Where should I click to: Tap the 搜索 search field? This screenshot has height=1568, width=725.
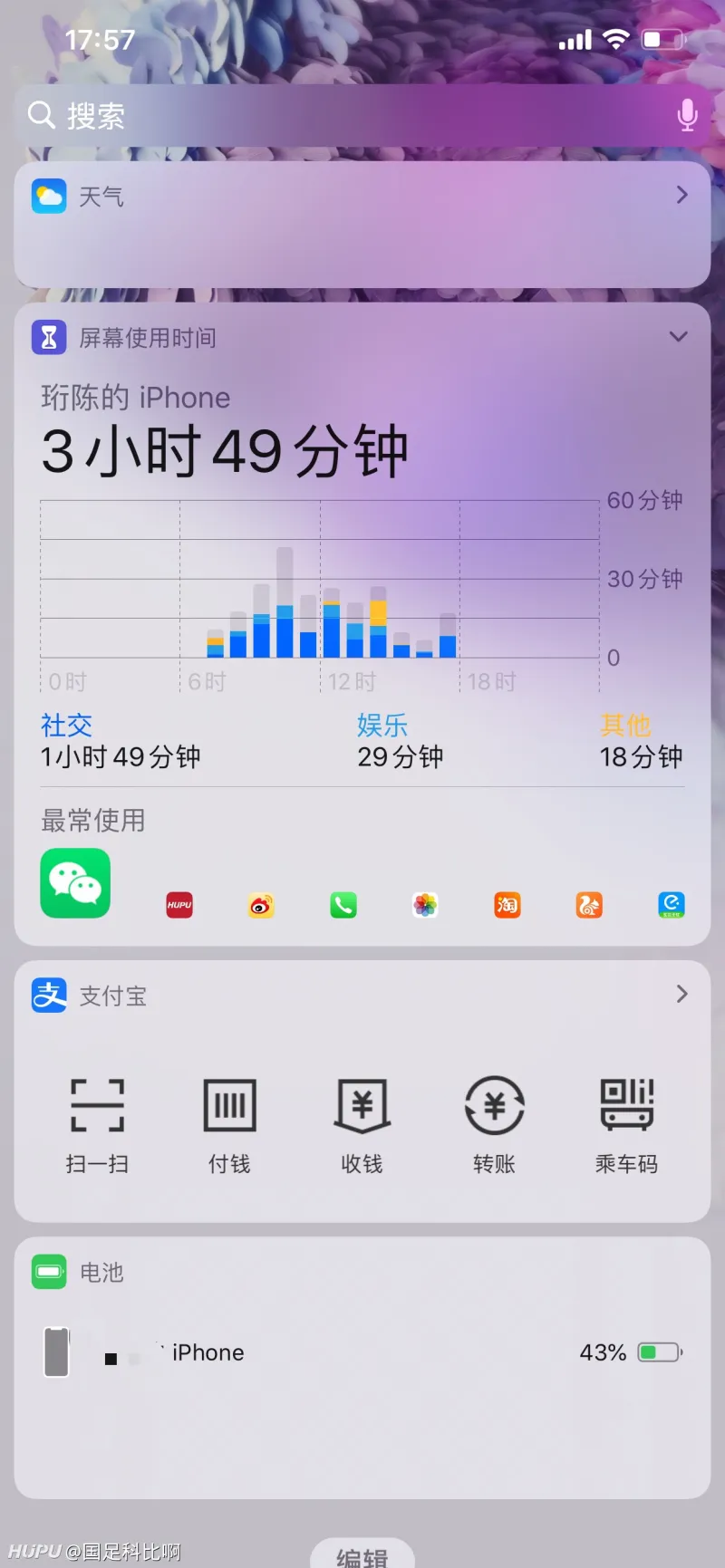[344, 116]
